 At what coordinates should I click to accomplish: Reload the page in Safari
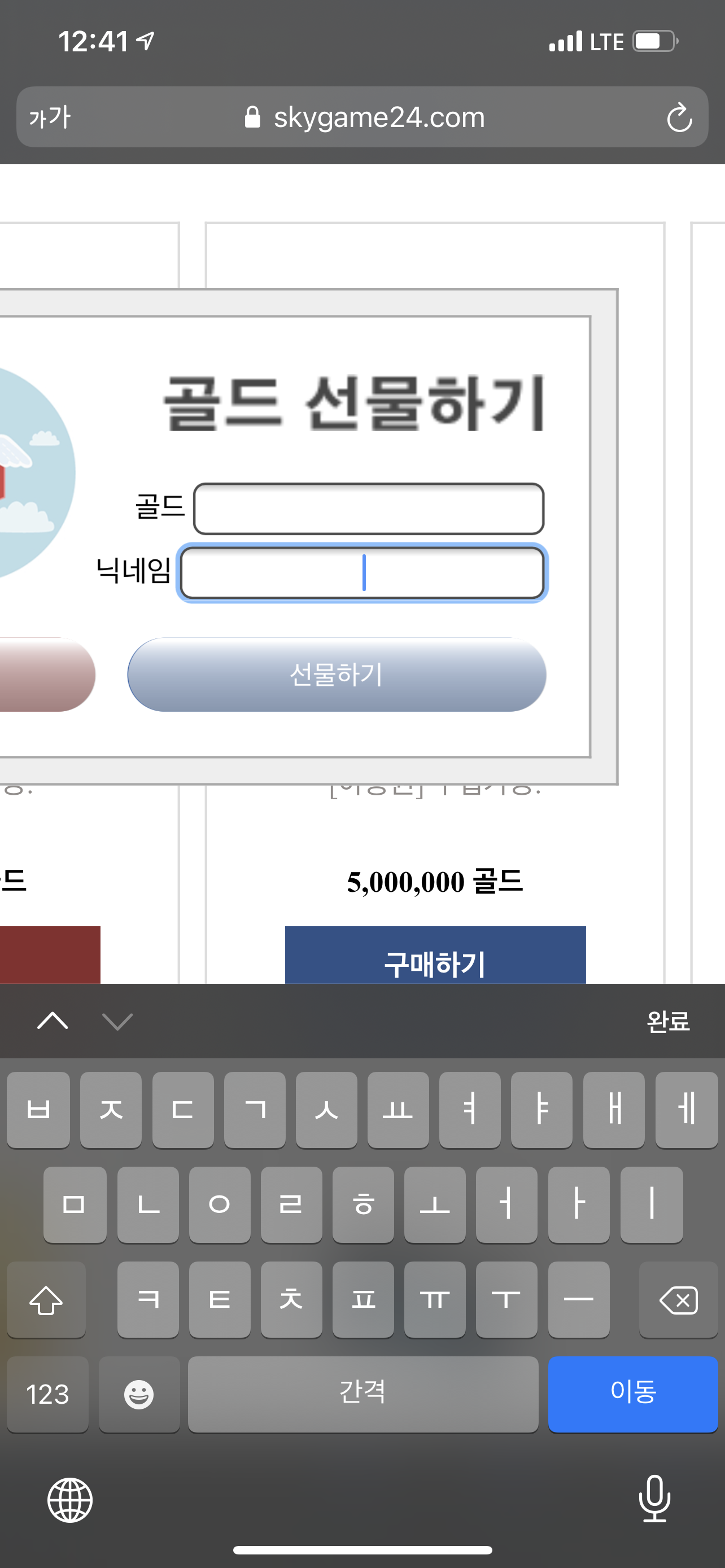[x=679, y=117]
